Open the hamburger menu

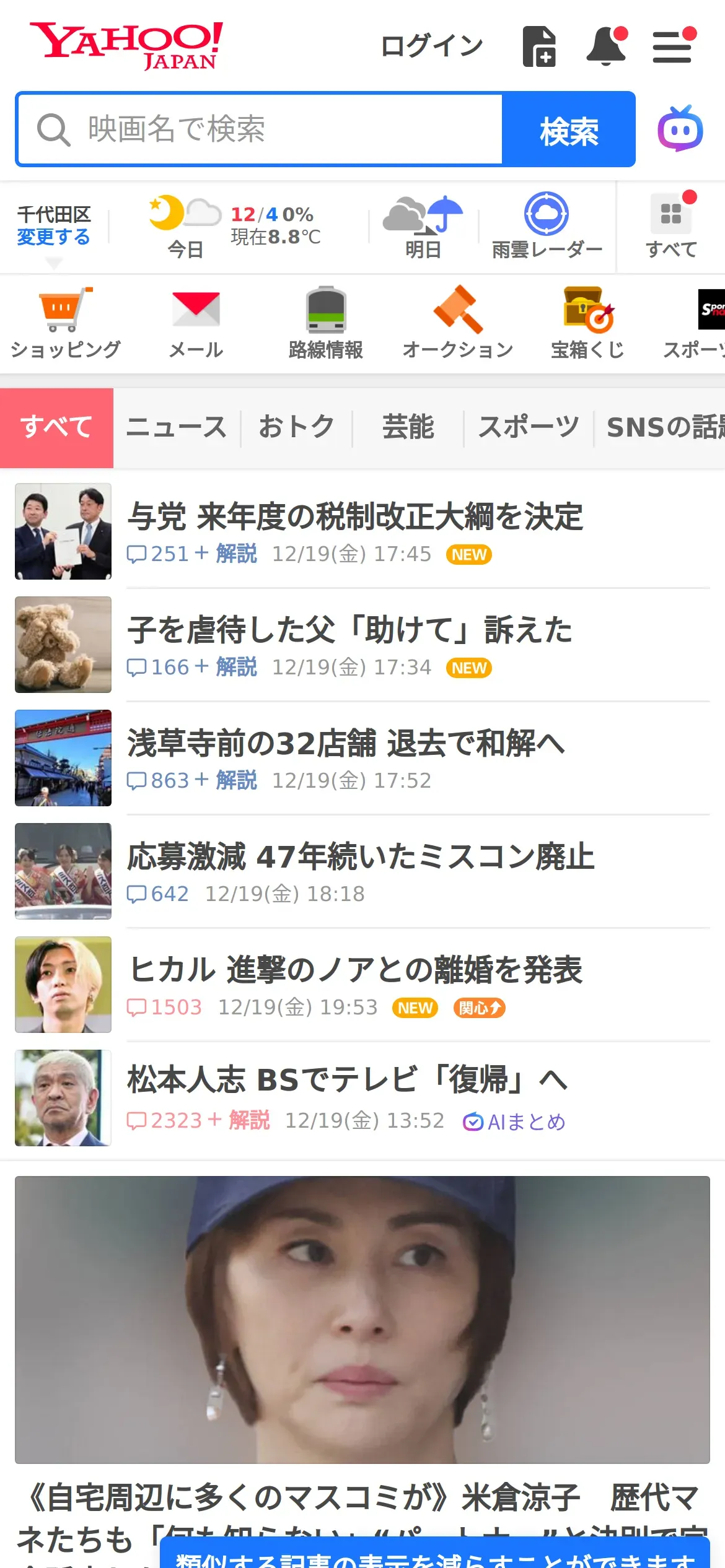[x=672, y=46]
